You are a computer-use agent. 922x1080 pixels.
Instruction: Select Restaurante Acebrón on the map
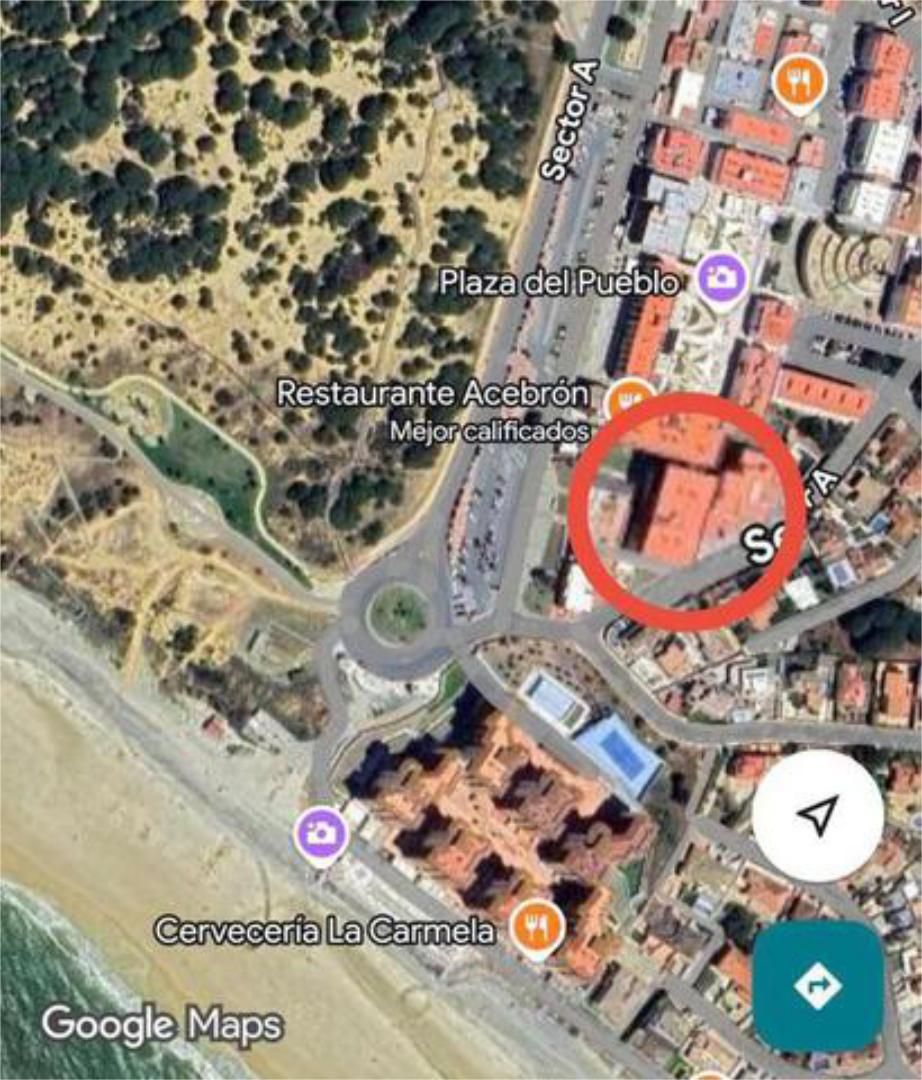pyautogui.click(x=630, y=398)
